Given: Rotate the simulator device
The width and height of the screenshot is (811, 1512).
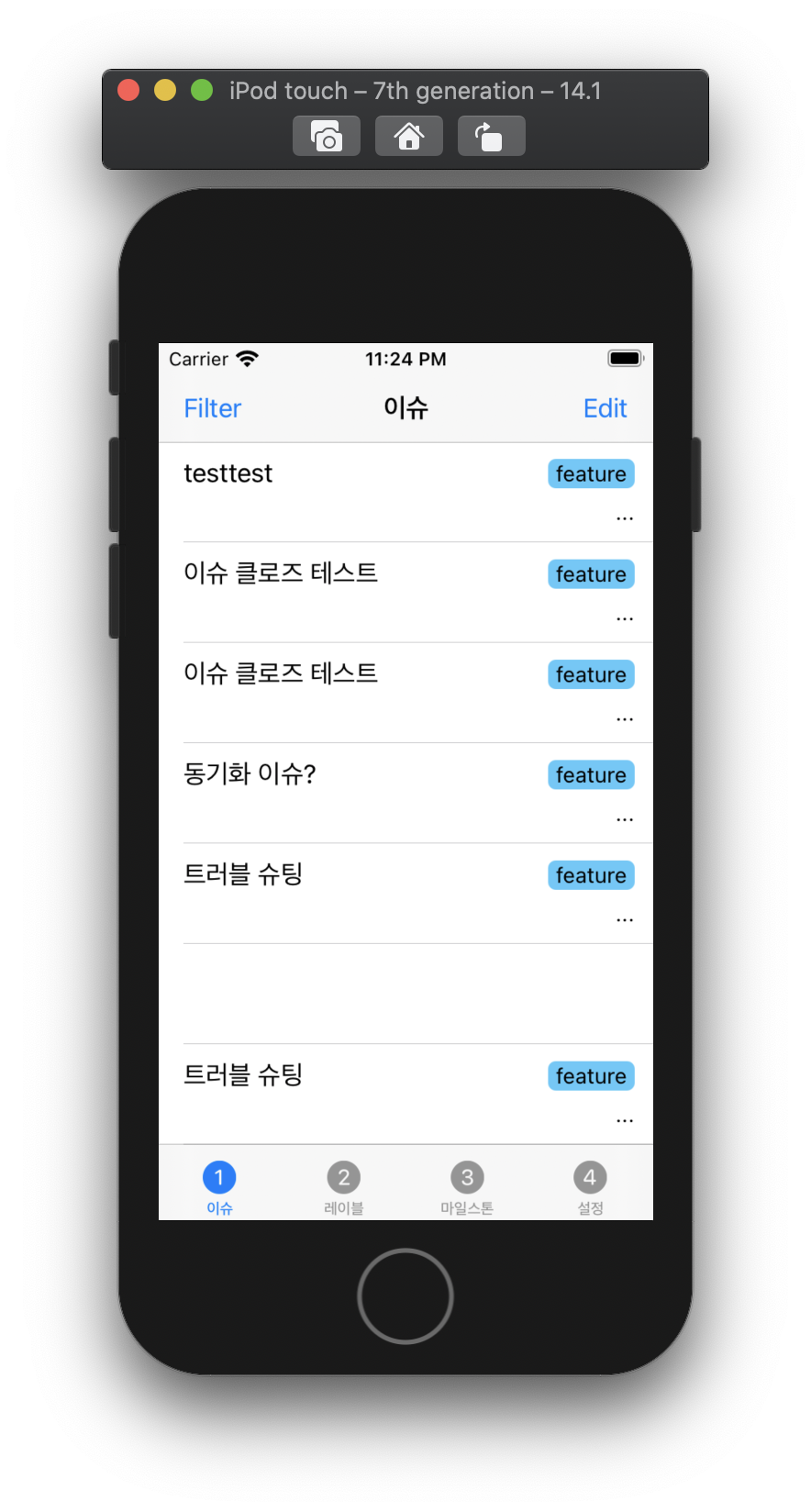Looking at the screenshot, I should click(492, 136).
